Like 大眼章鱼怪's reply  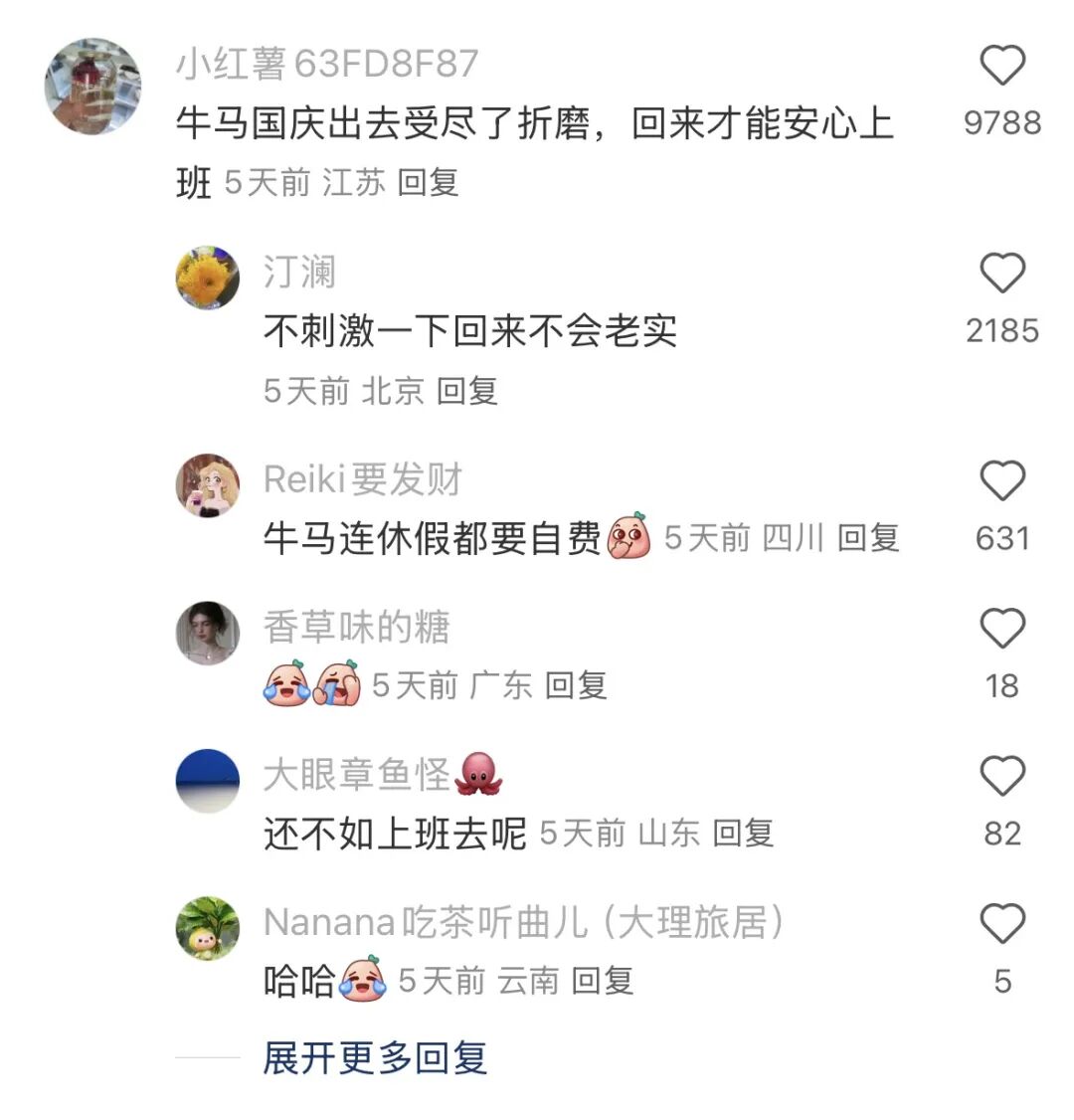click(x=1001, y=777)
